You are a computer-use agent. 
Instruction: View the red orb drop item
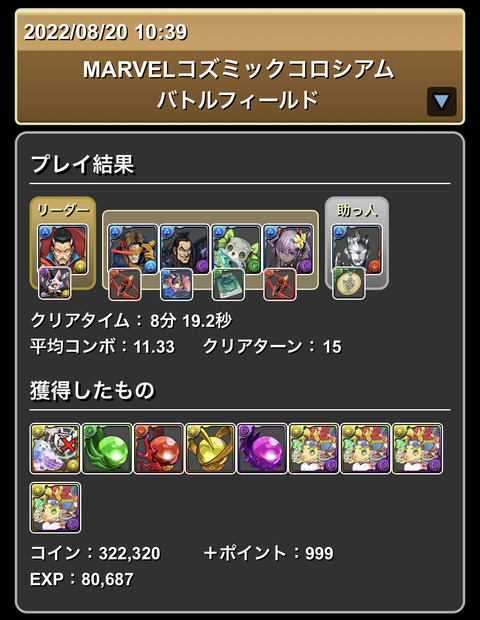pyautogui.click(x=159, y=448)
